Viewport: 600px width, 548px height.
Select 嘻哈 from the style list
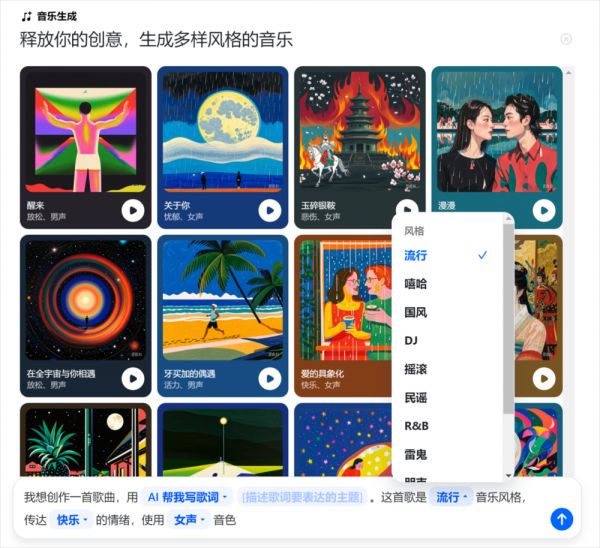[x=416, y=284]
